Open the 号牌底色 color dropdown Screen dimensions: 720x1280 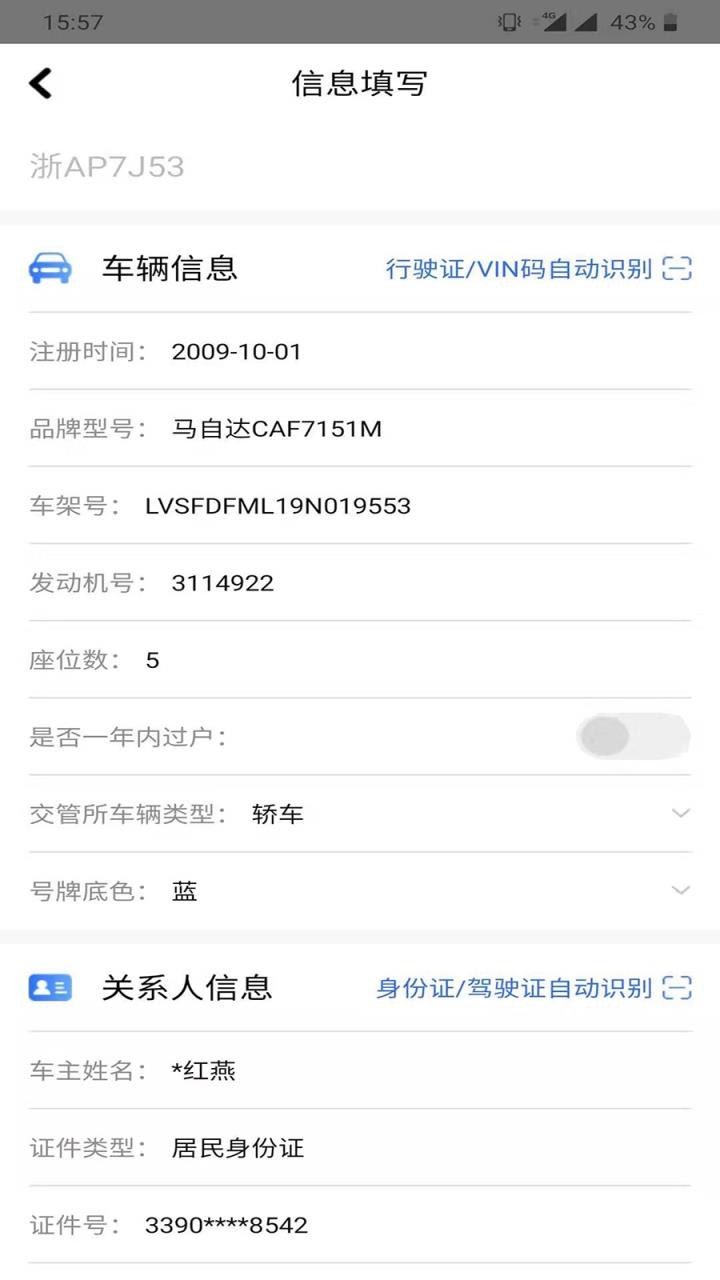click(x=681, y=889)
